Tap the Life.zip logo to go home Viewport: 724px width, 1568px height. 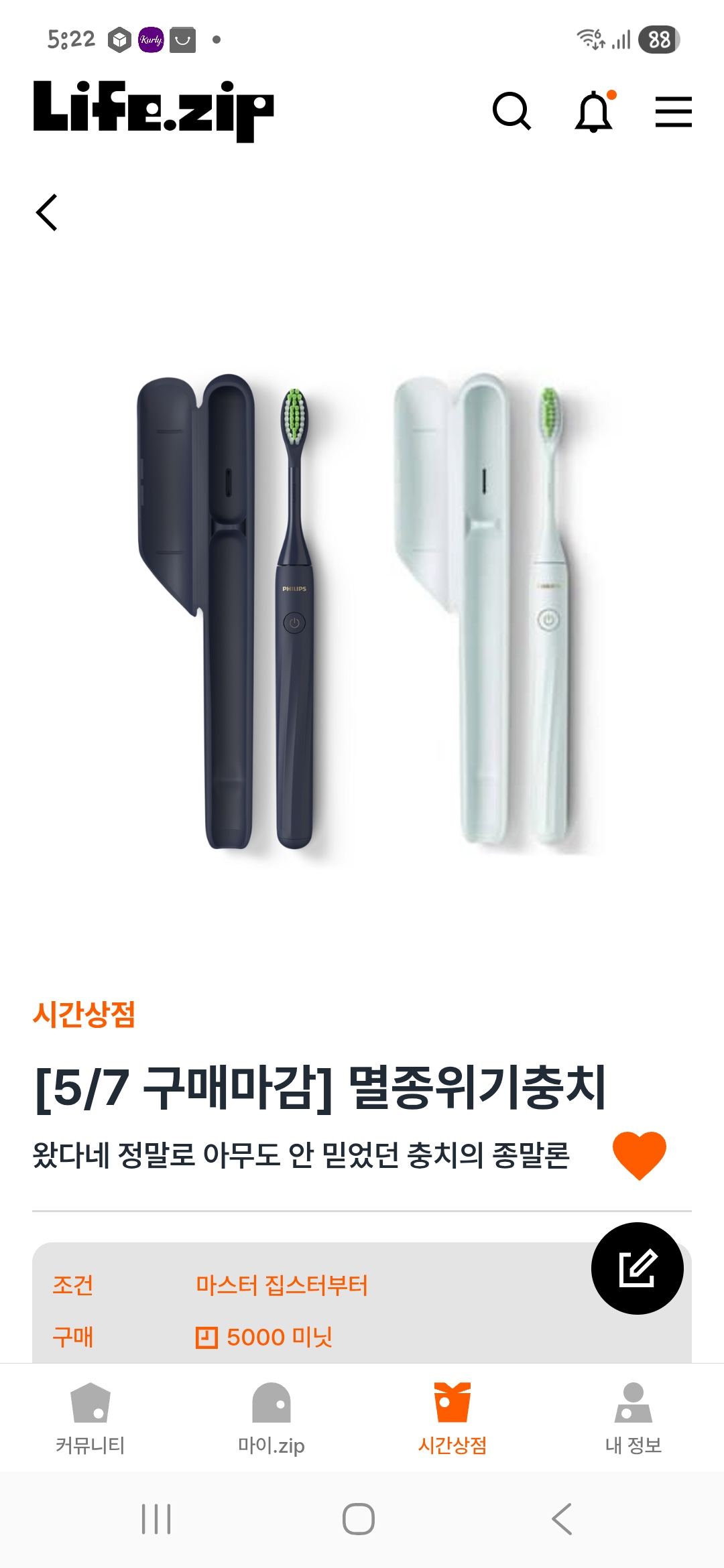tap(154, 111)
